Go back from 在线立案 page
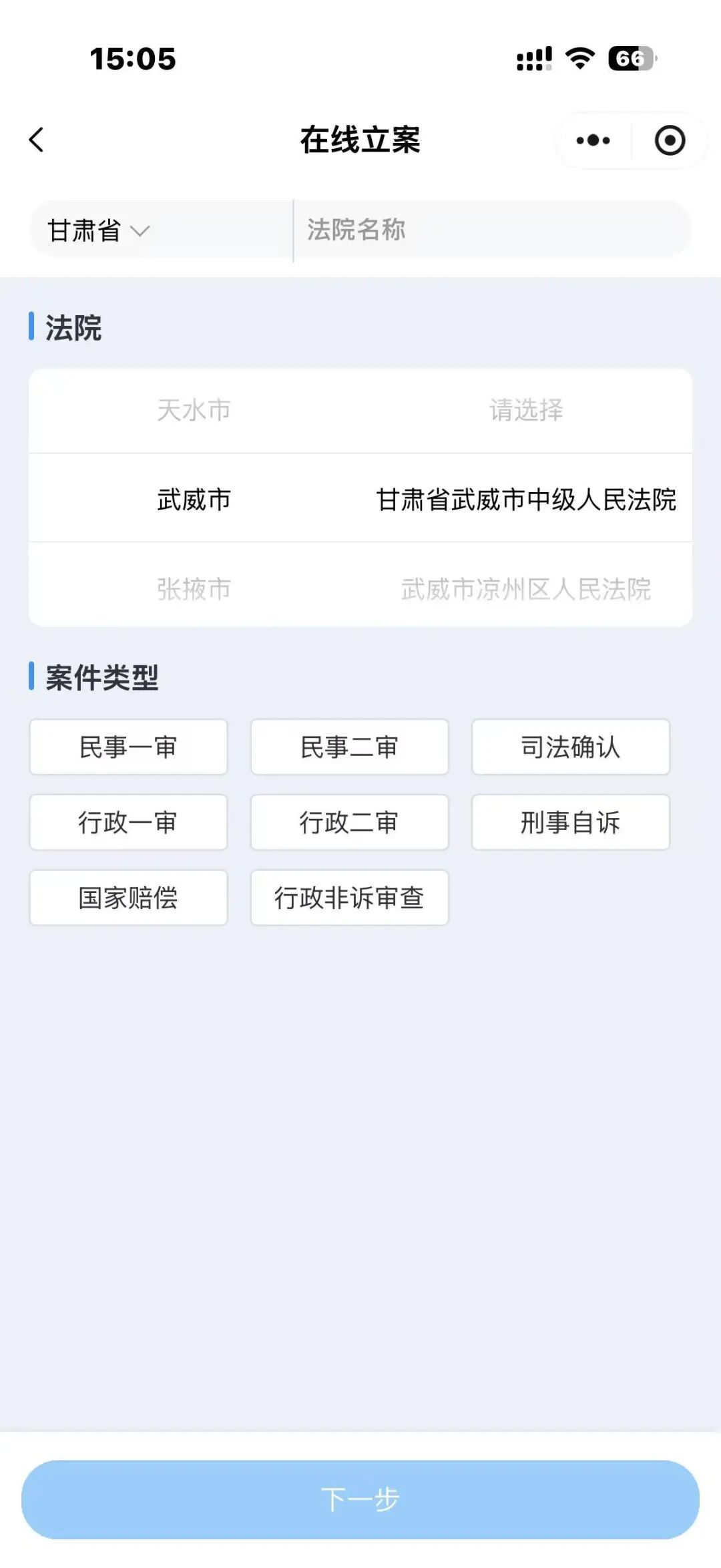This screenshot has width=721, height=1568. (37, 140)
